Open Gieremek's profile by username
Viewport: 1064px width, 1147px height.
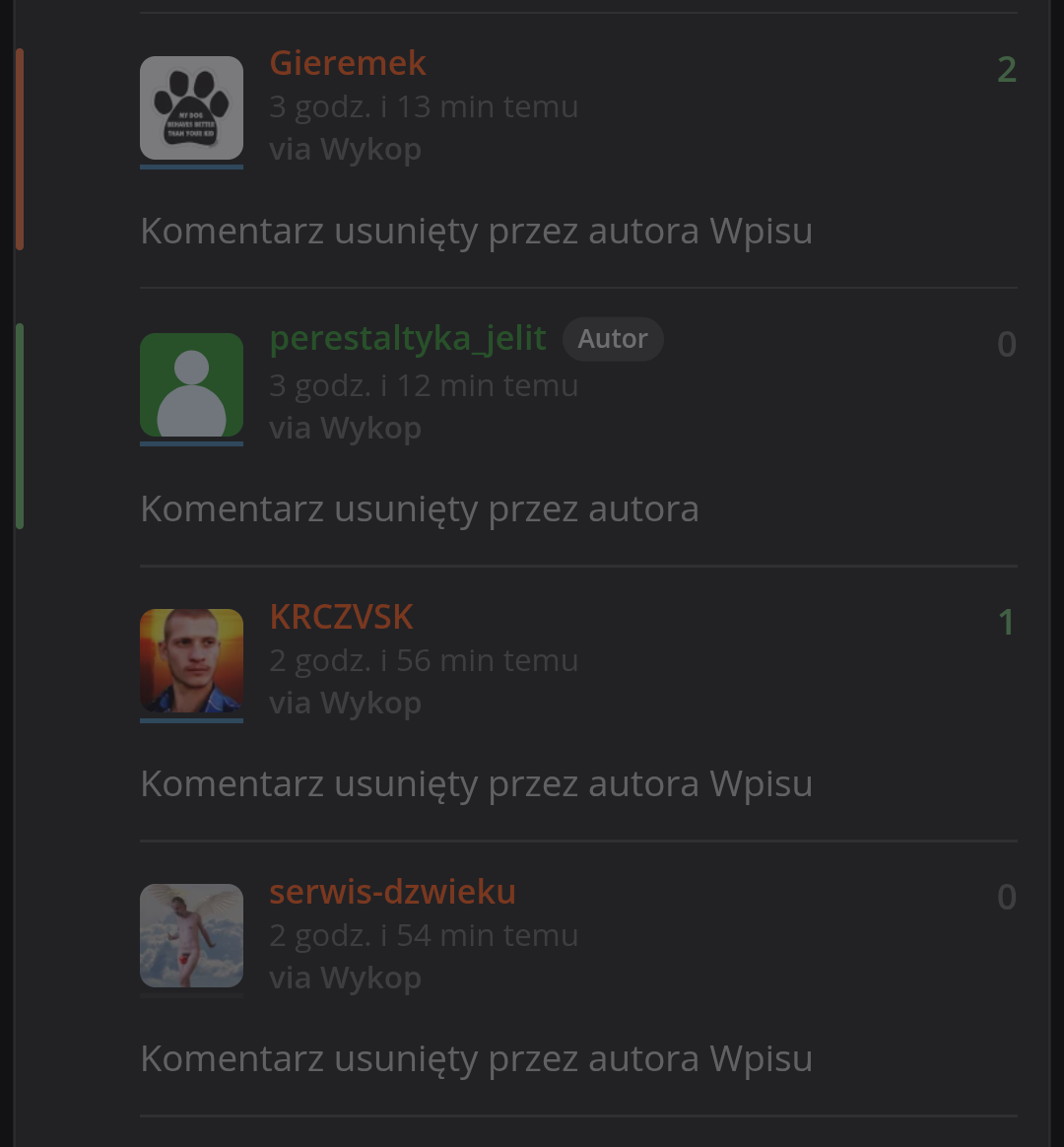[x=348, y=63]
